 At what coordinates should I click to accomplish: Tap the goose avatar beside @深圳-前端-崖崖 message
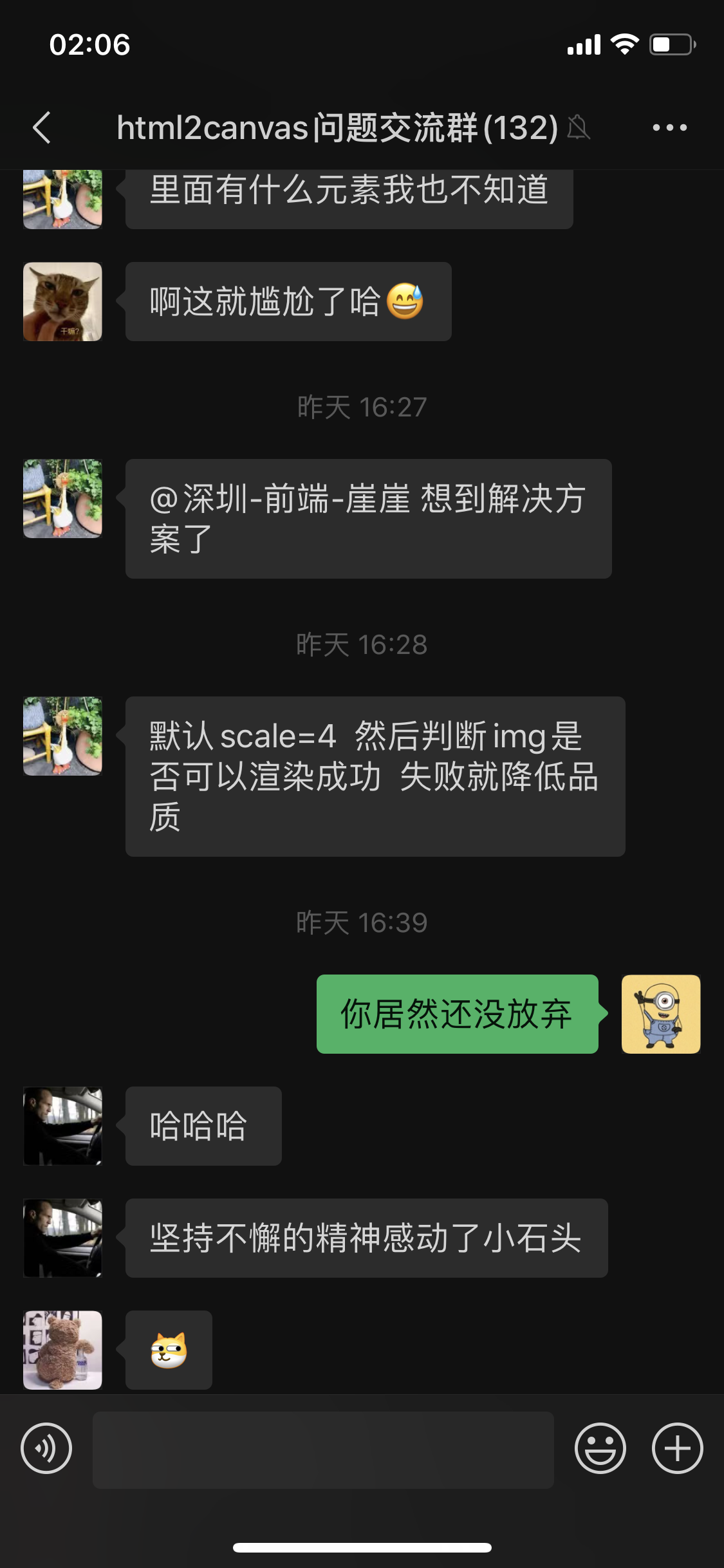(x=62, y=498)
